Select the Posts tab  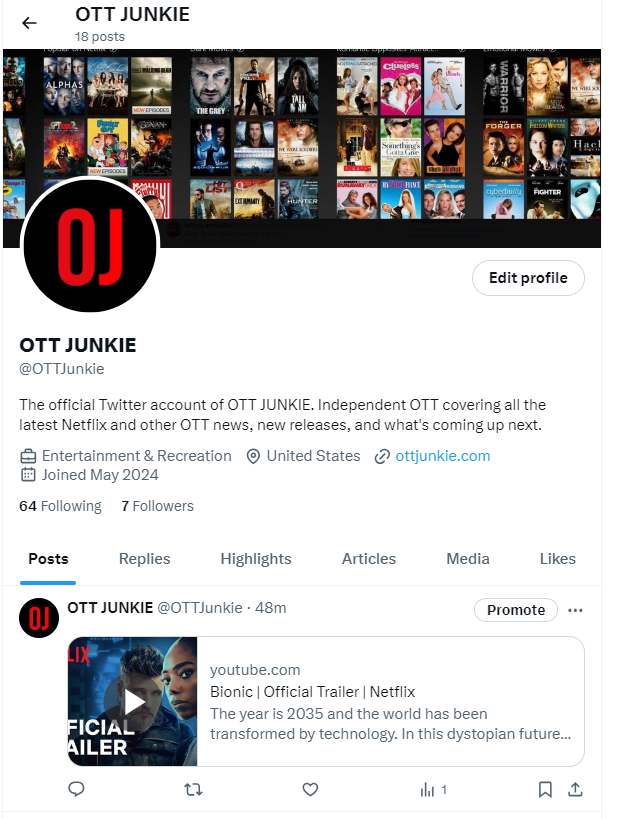48,559
